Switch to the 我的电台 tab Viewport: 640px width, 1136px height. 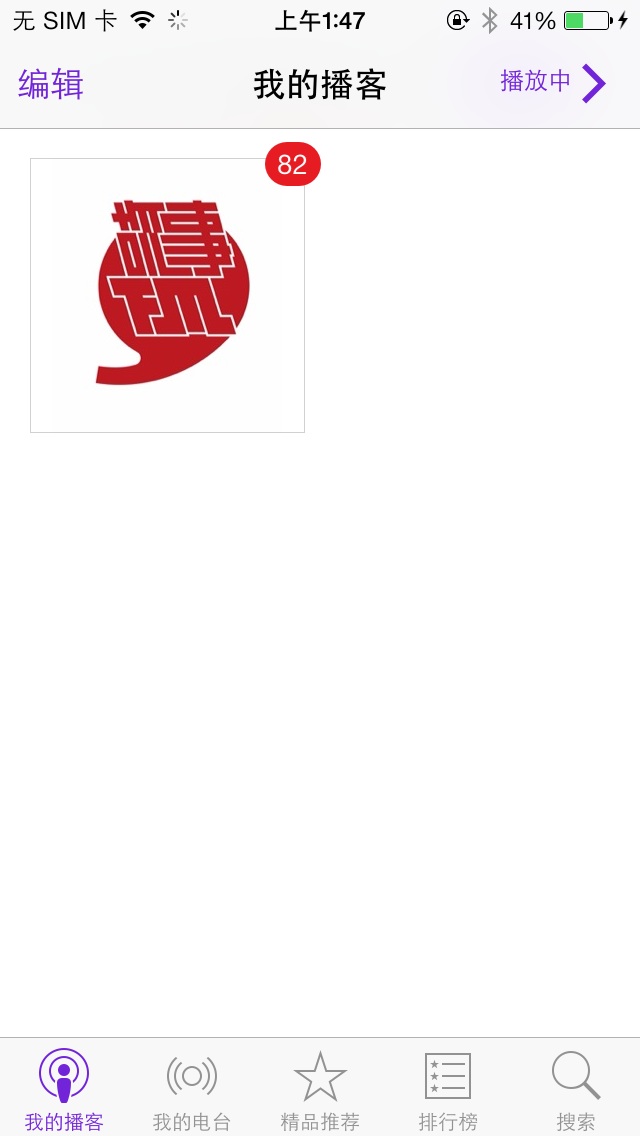192,1090
